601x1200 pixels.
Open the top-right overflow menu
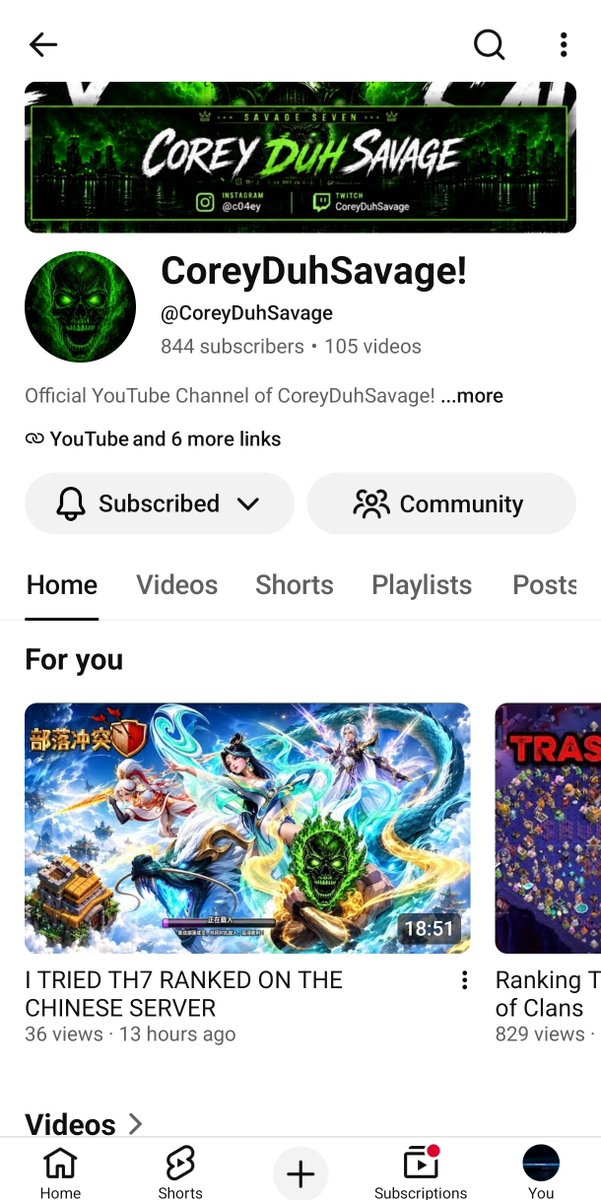tap(564, 44)
